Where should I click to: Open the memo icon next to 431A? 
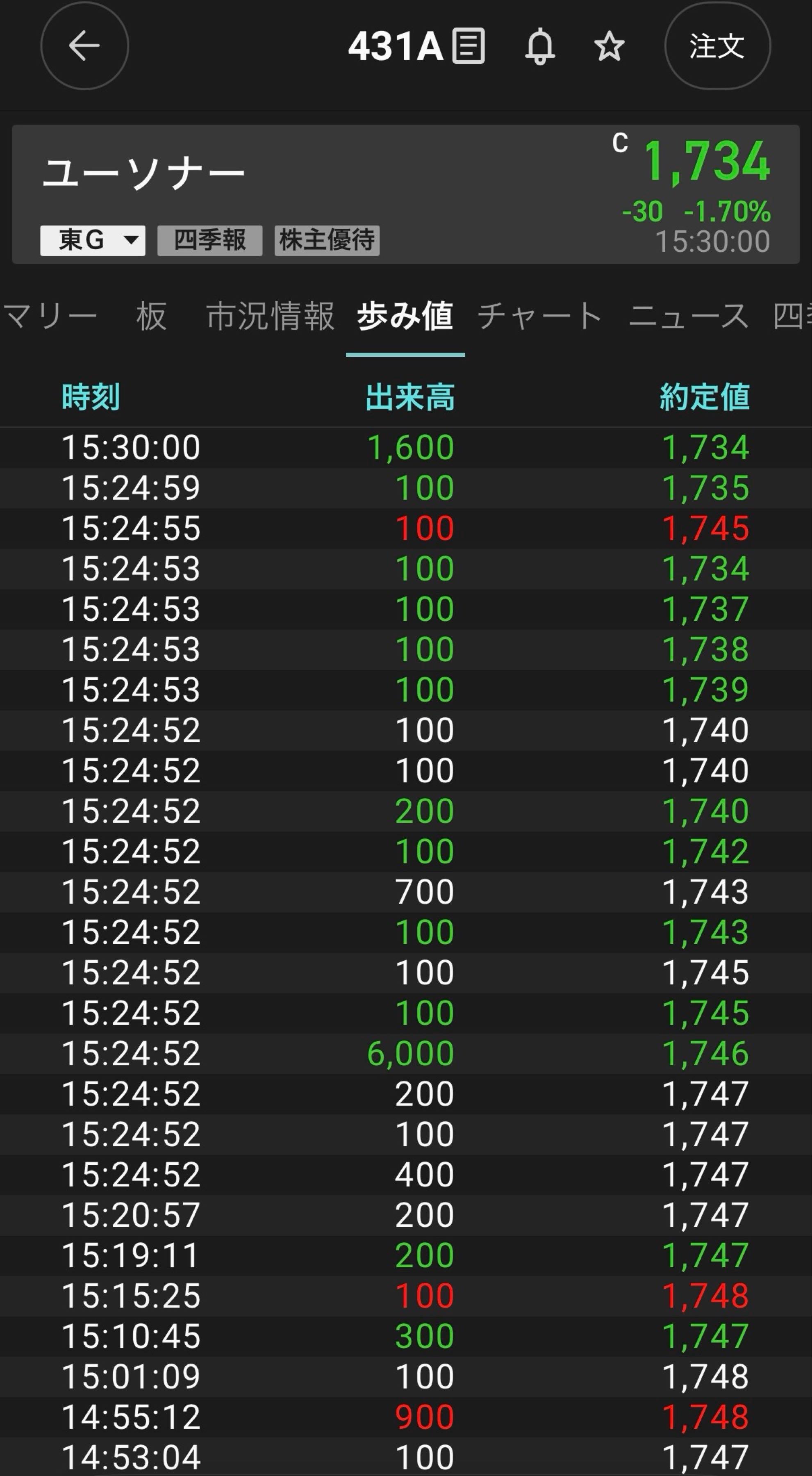[x=469, y=46]
